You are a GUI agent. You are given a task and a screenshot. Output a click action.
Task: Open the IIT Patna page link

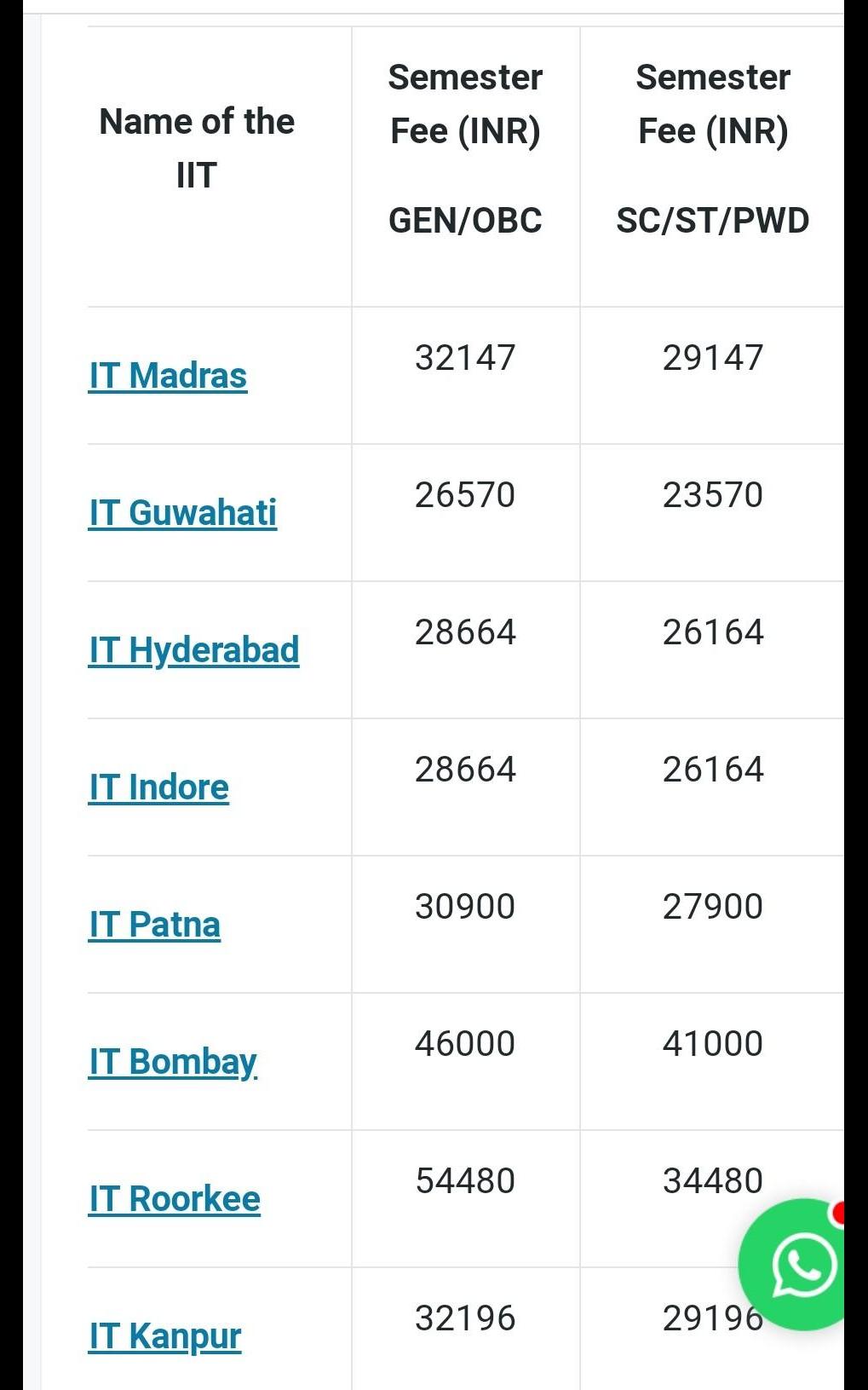point(154,925)
